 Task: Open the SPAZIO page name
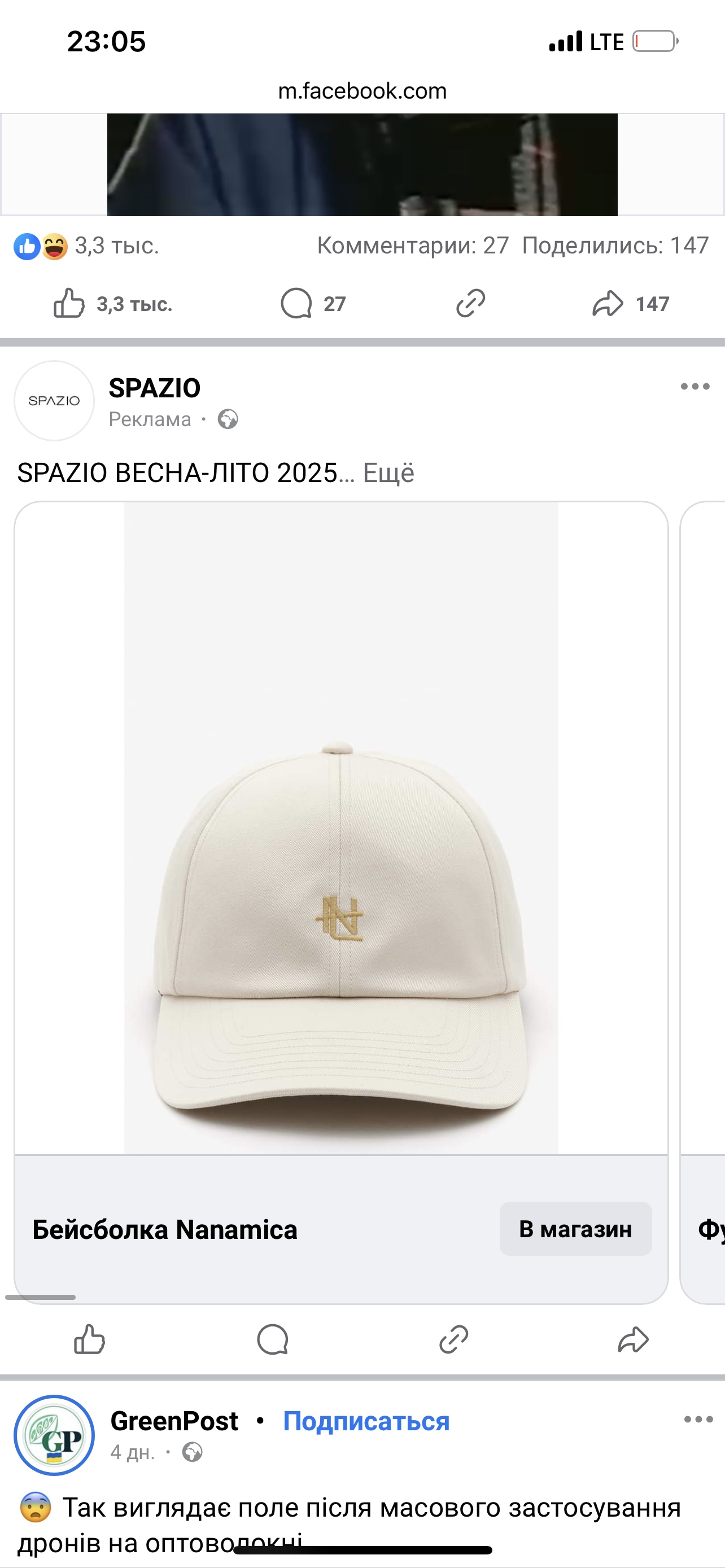coord(155,388)
